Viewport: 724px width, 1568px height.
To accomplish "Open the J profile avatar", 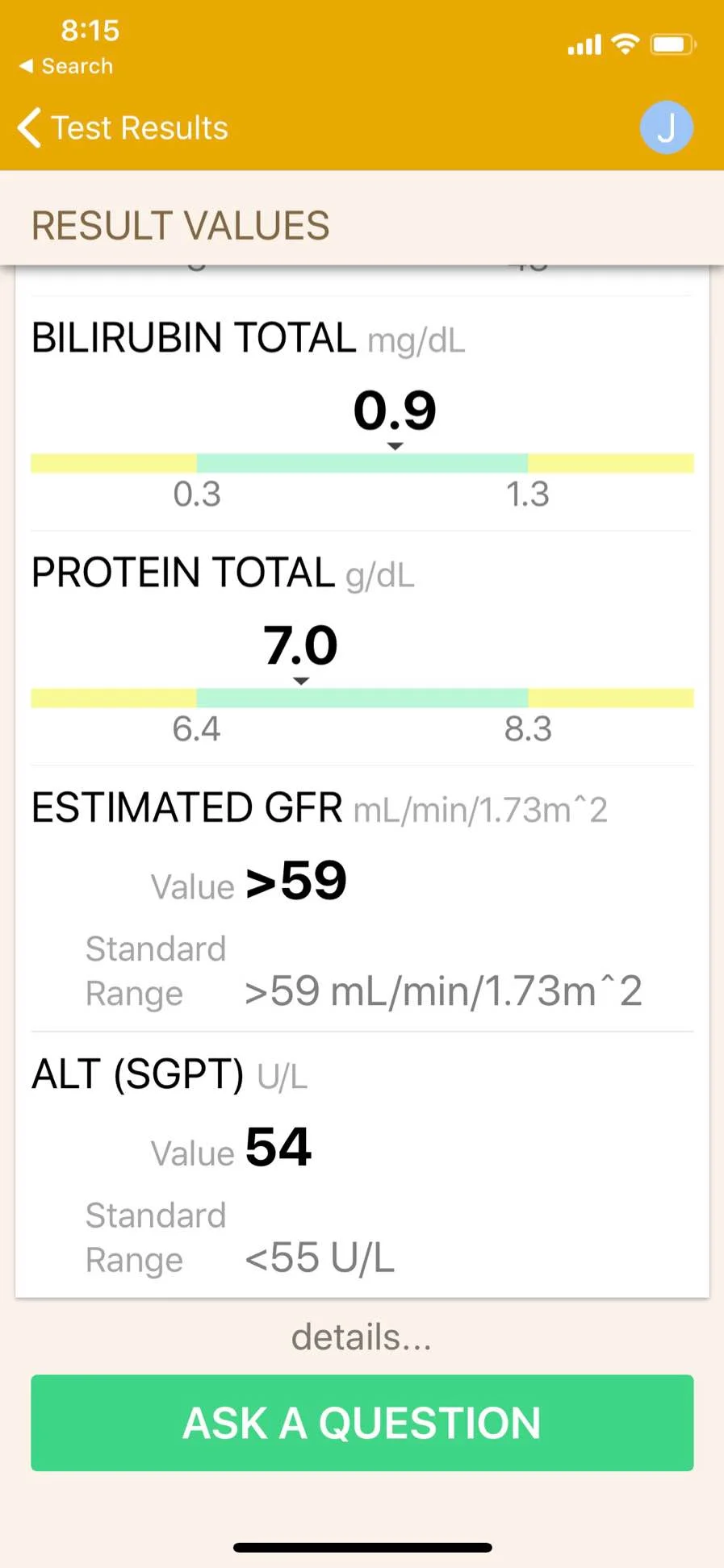I will pyautogui.click(x=666, y=127).
